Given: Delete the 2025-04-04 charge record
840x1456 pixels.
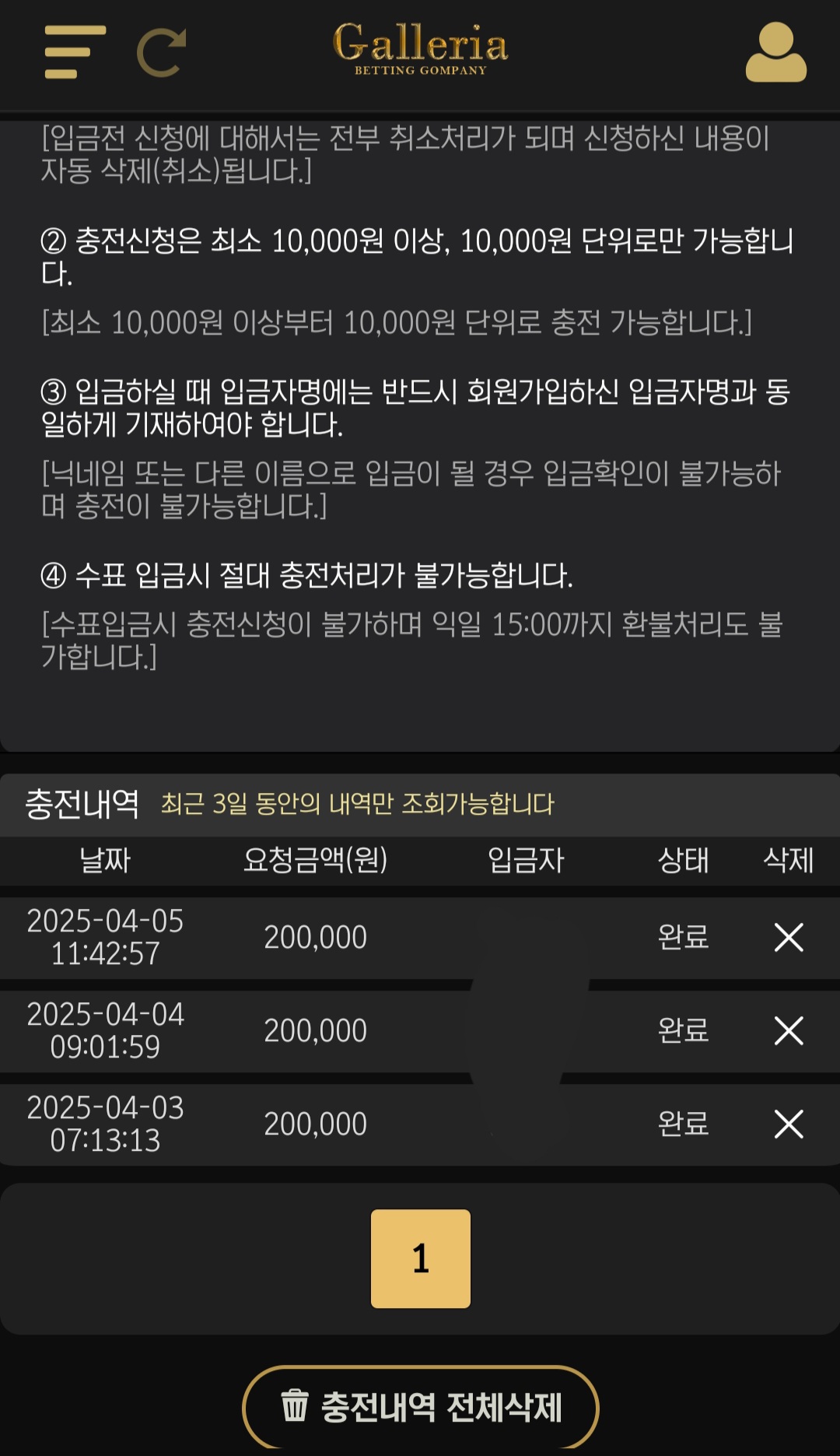Looking at the screenshot, I should [789, 1030].
